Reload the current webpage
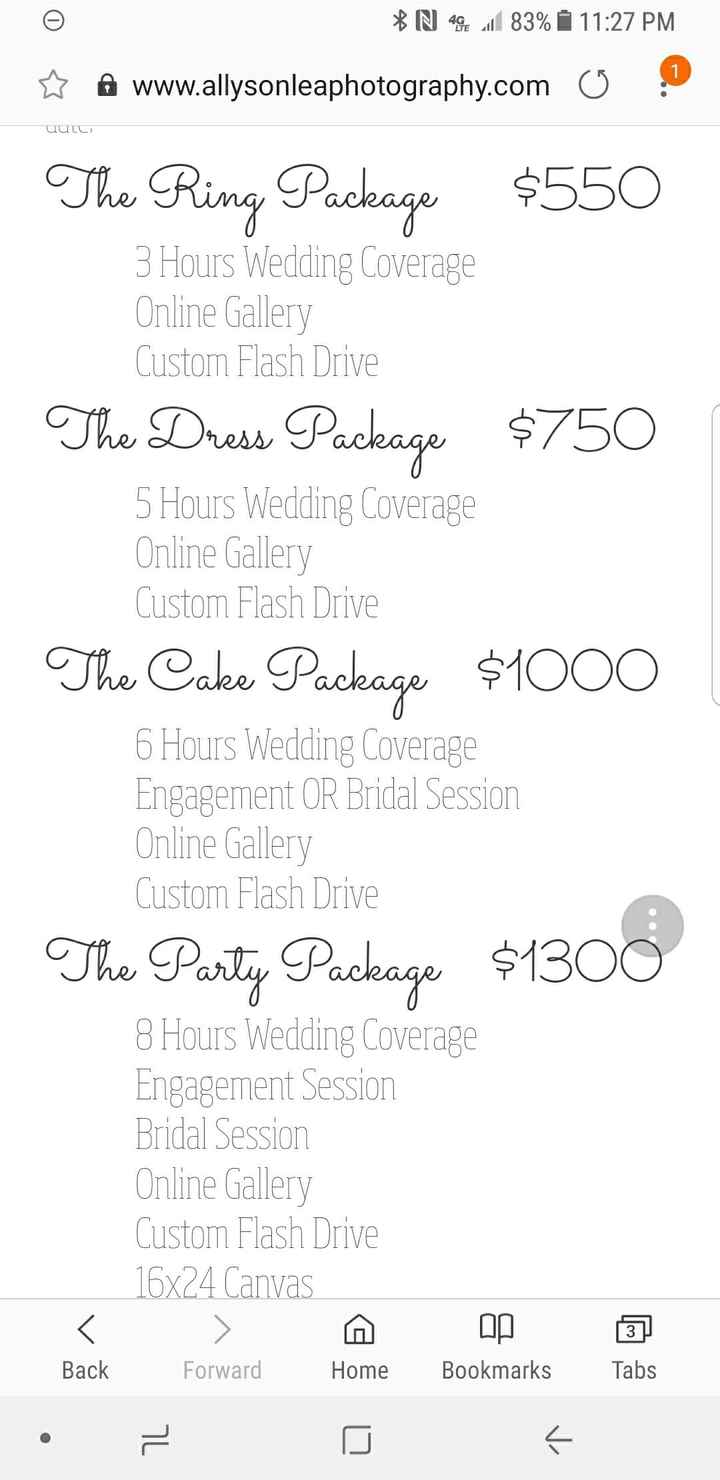The height and width of the screenshot is (1480, 720). point(594,86)
